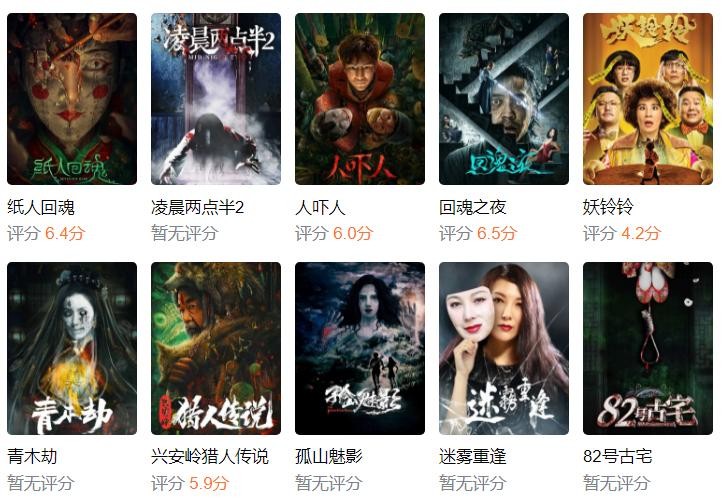Open the movie 纸人回魂
The width and height of the screenshot is (728, 500).
[72, 99]
